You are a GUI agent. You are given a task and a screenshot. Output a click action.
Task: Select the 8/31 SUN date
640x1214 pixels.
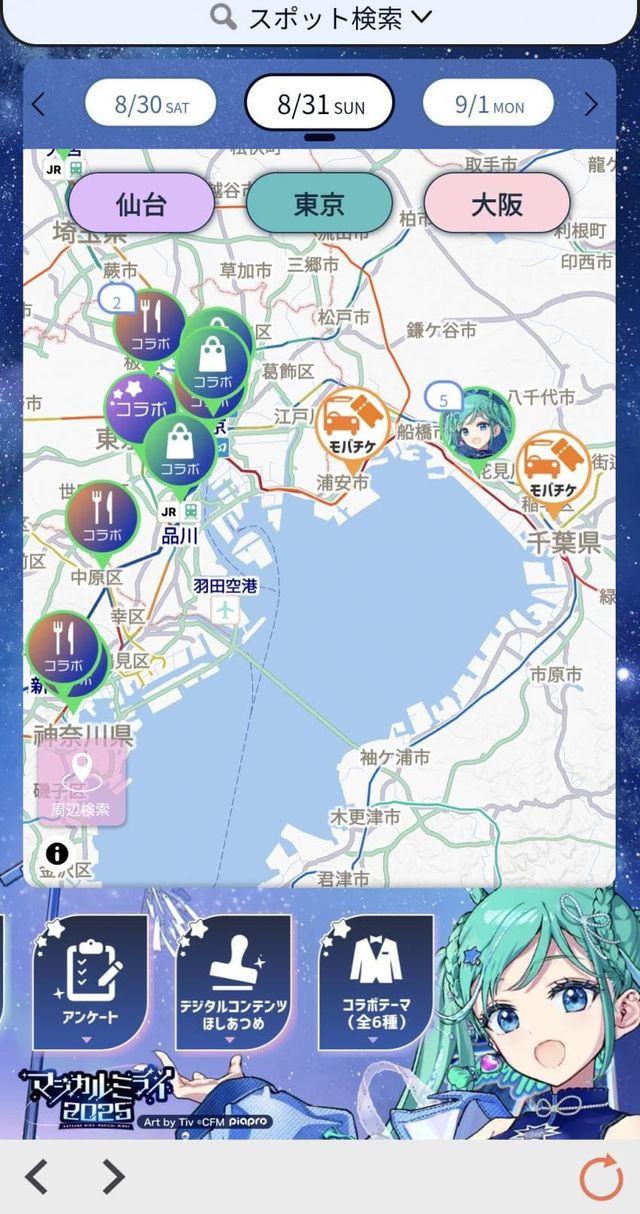tap(320, 104)
